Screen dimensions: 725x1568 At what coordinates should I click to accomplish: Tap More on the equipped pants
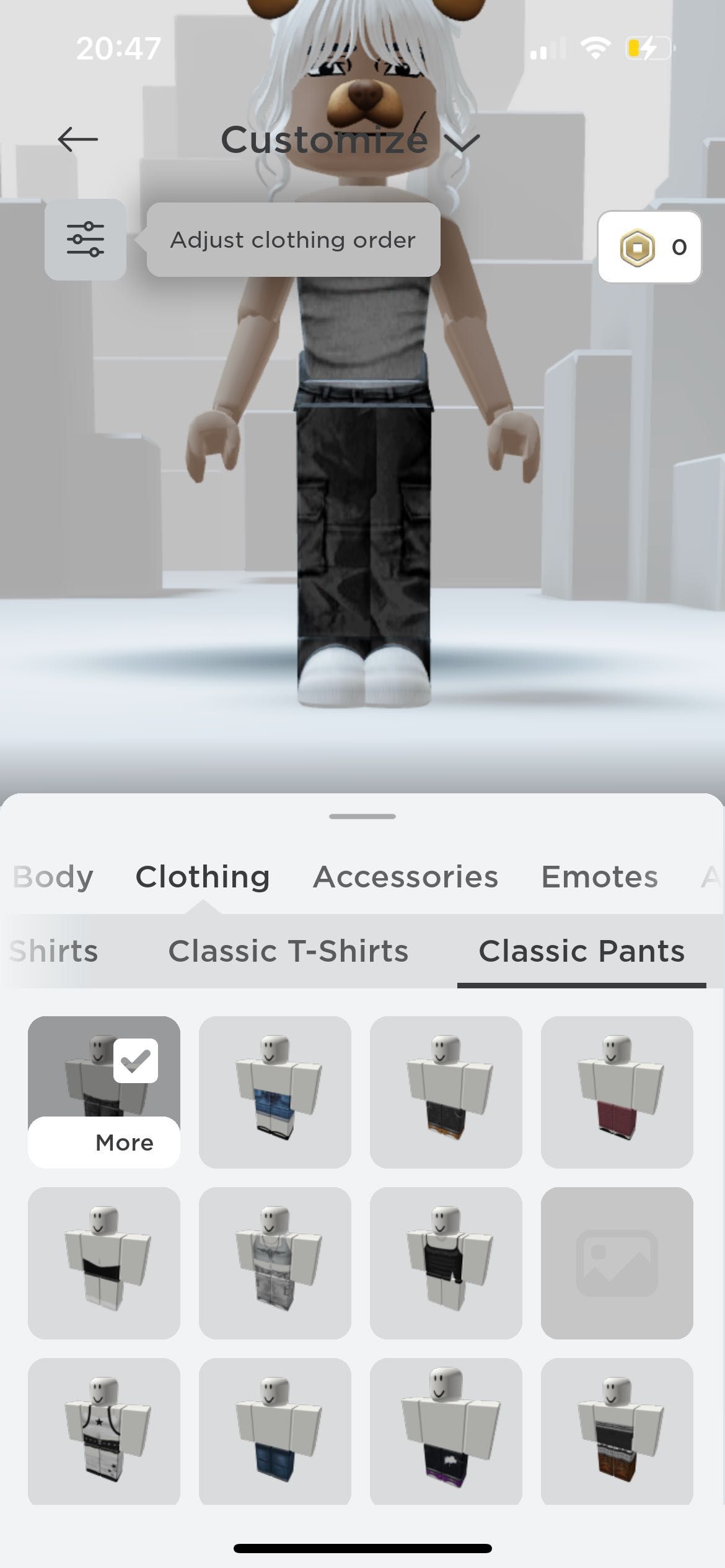click(x=124, y=1143)
